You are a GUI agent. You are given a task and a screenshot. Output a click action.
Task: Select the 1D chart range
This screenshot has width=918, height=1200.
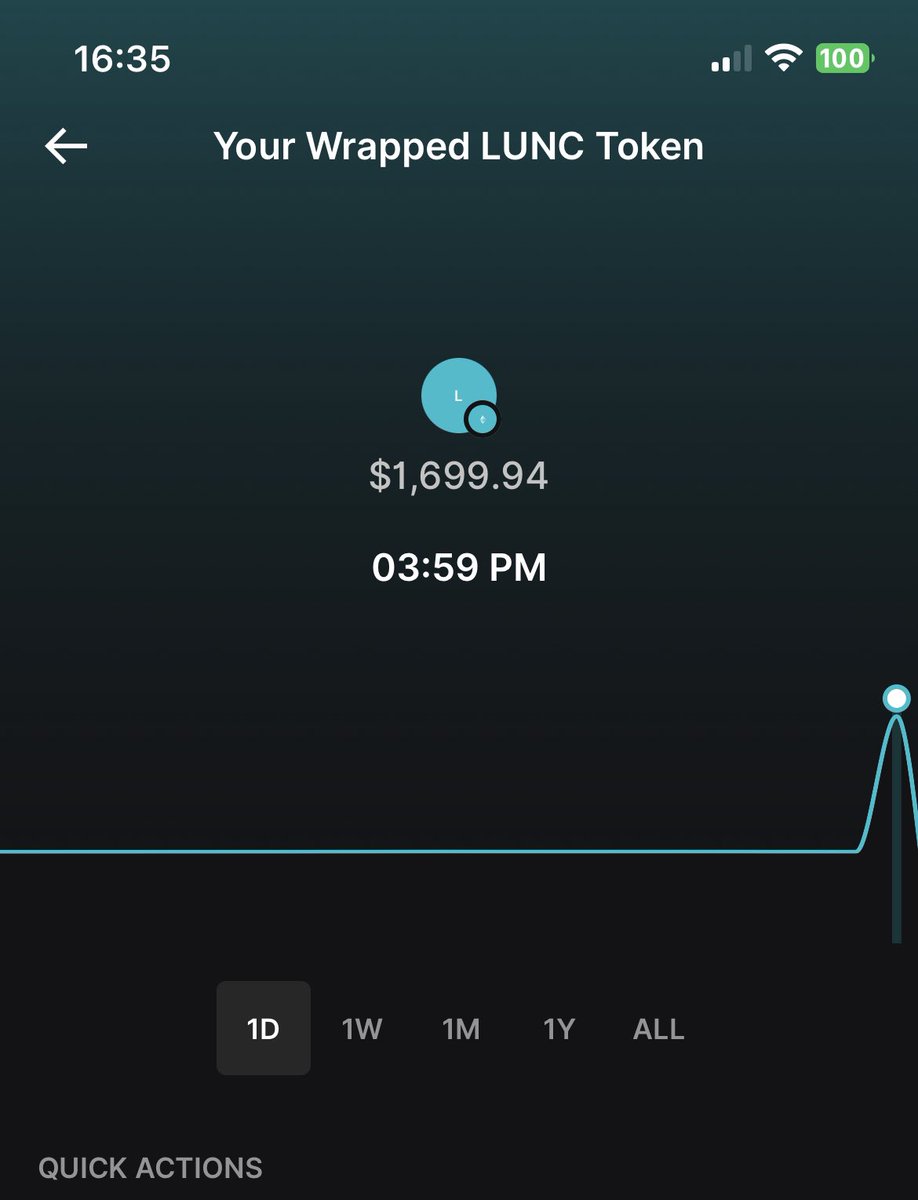(263, 1029)
